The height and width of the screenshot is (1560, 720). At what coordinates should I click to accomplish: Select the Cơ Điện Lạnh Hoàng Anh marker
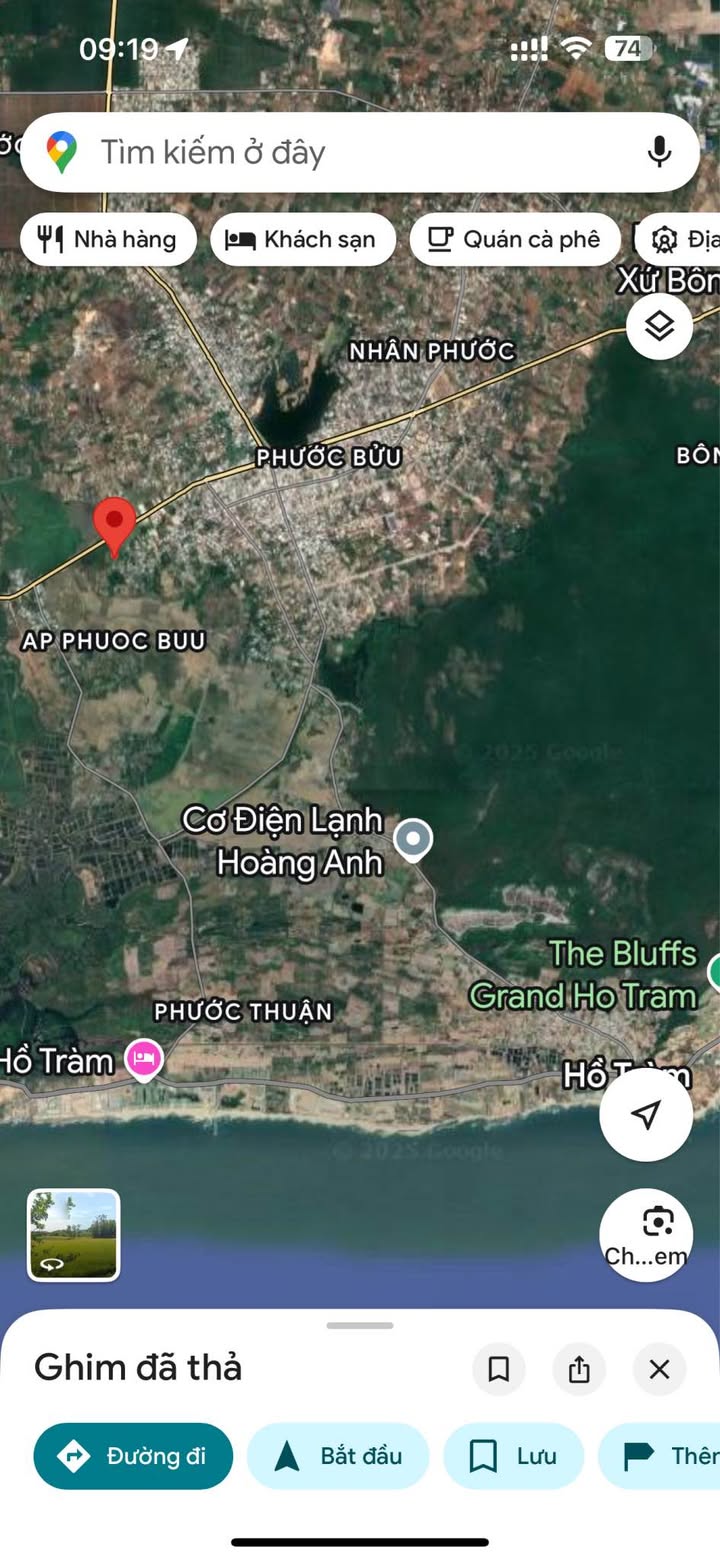[x=413, y=840]
